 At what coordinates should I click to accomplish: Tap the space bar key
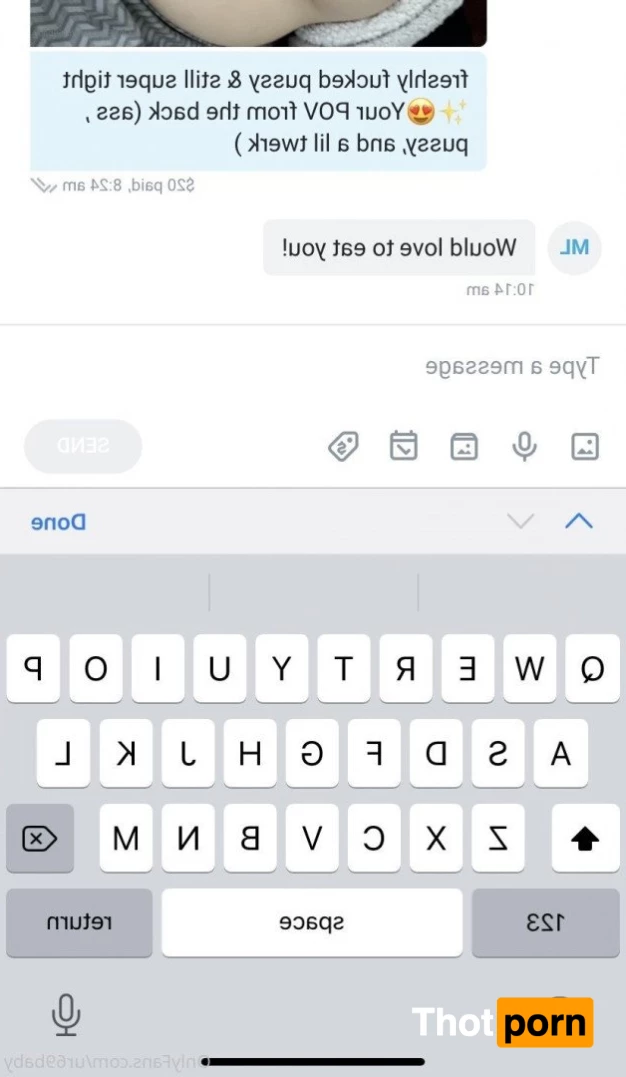click(x=312, y=923)
